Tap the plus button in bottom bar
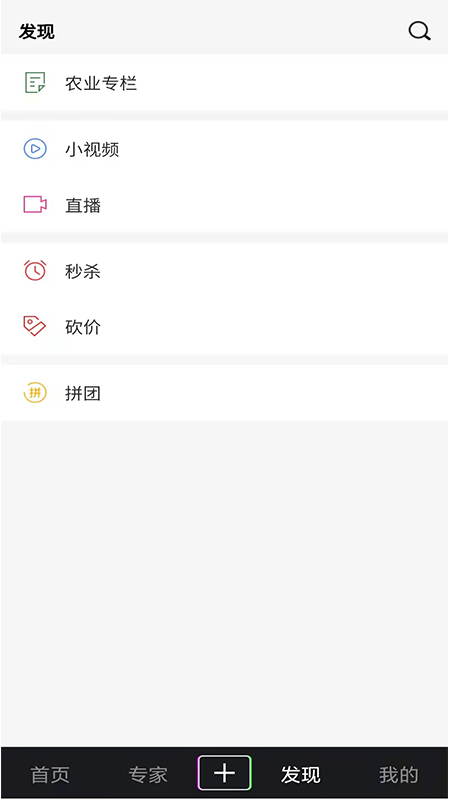Screen dimensions: 450x800 [x=224, y=773]
